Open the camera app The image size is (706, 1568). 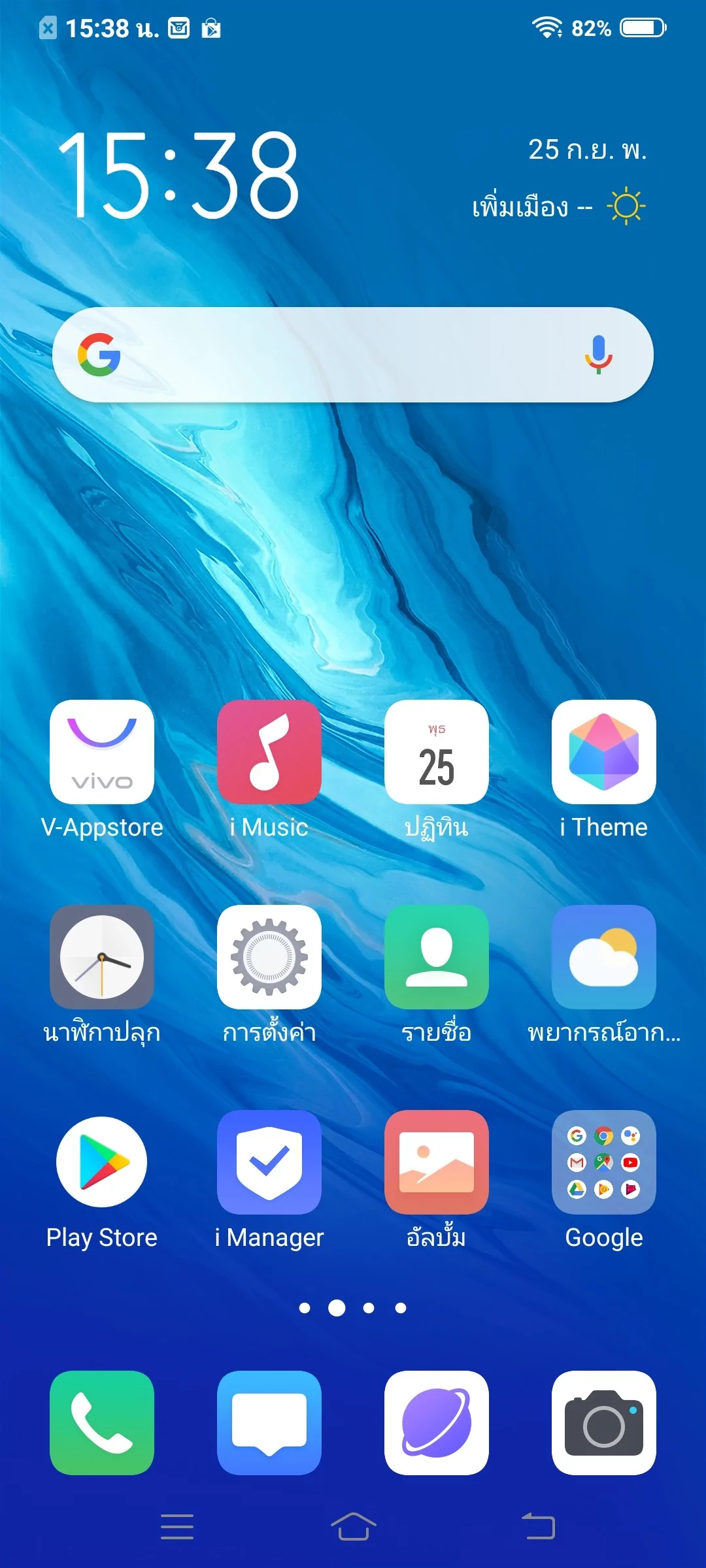604,1423
